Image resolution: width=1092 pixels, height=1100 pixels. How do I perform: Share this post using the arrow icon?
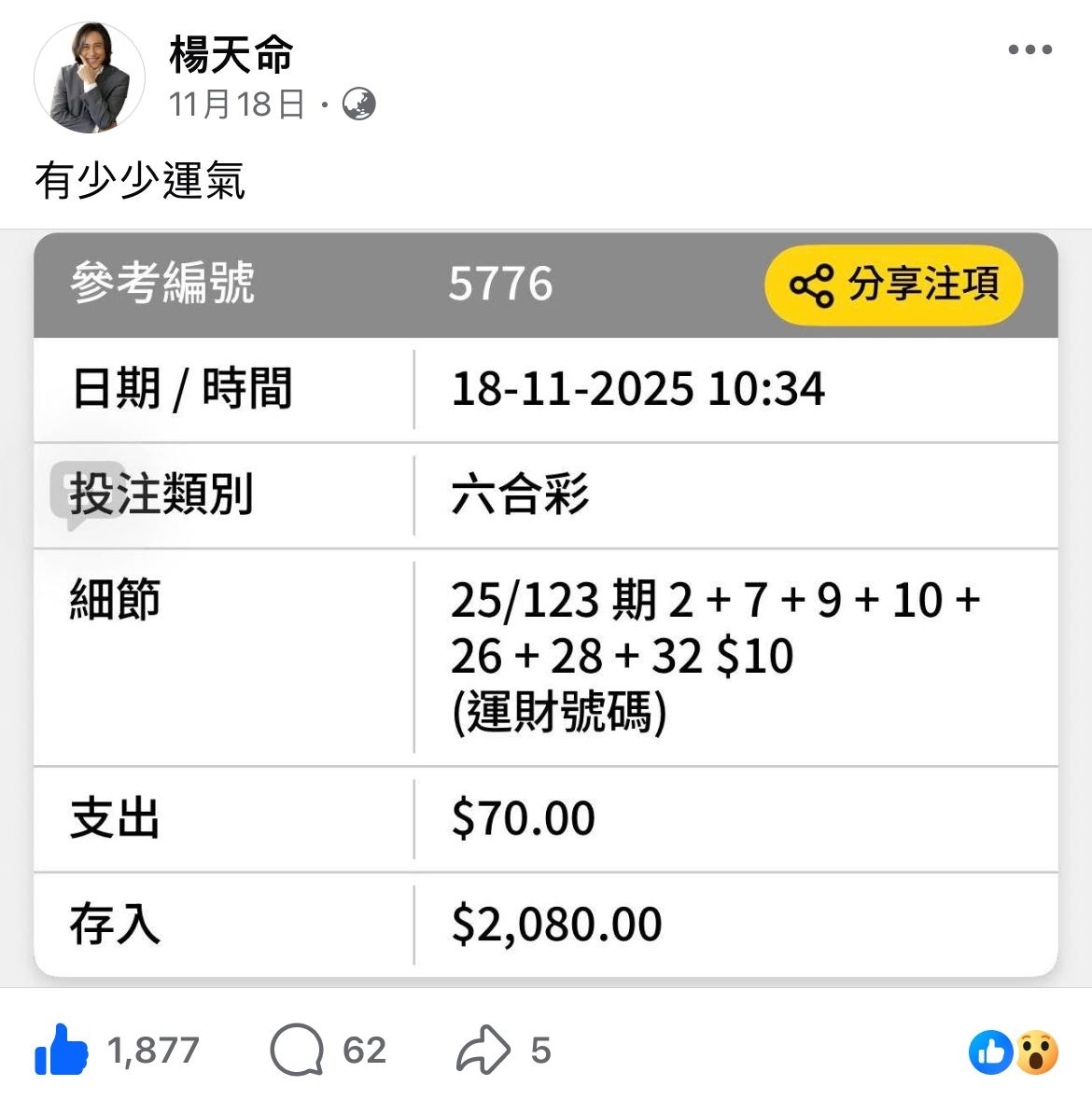coord(483,1050)
